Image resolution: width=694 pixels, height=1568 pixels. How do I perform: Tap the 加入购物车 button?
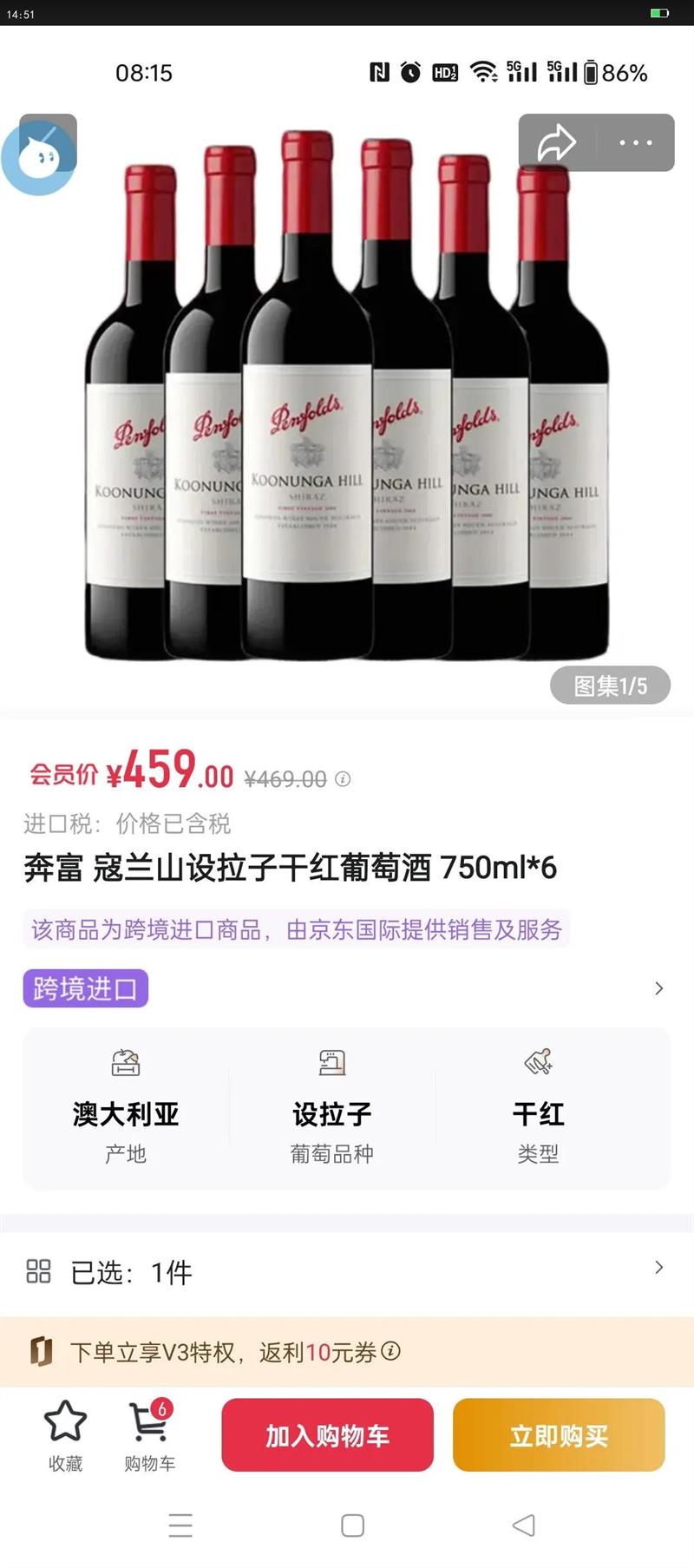coord(327,1436)
